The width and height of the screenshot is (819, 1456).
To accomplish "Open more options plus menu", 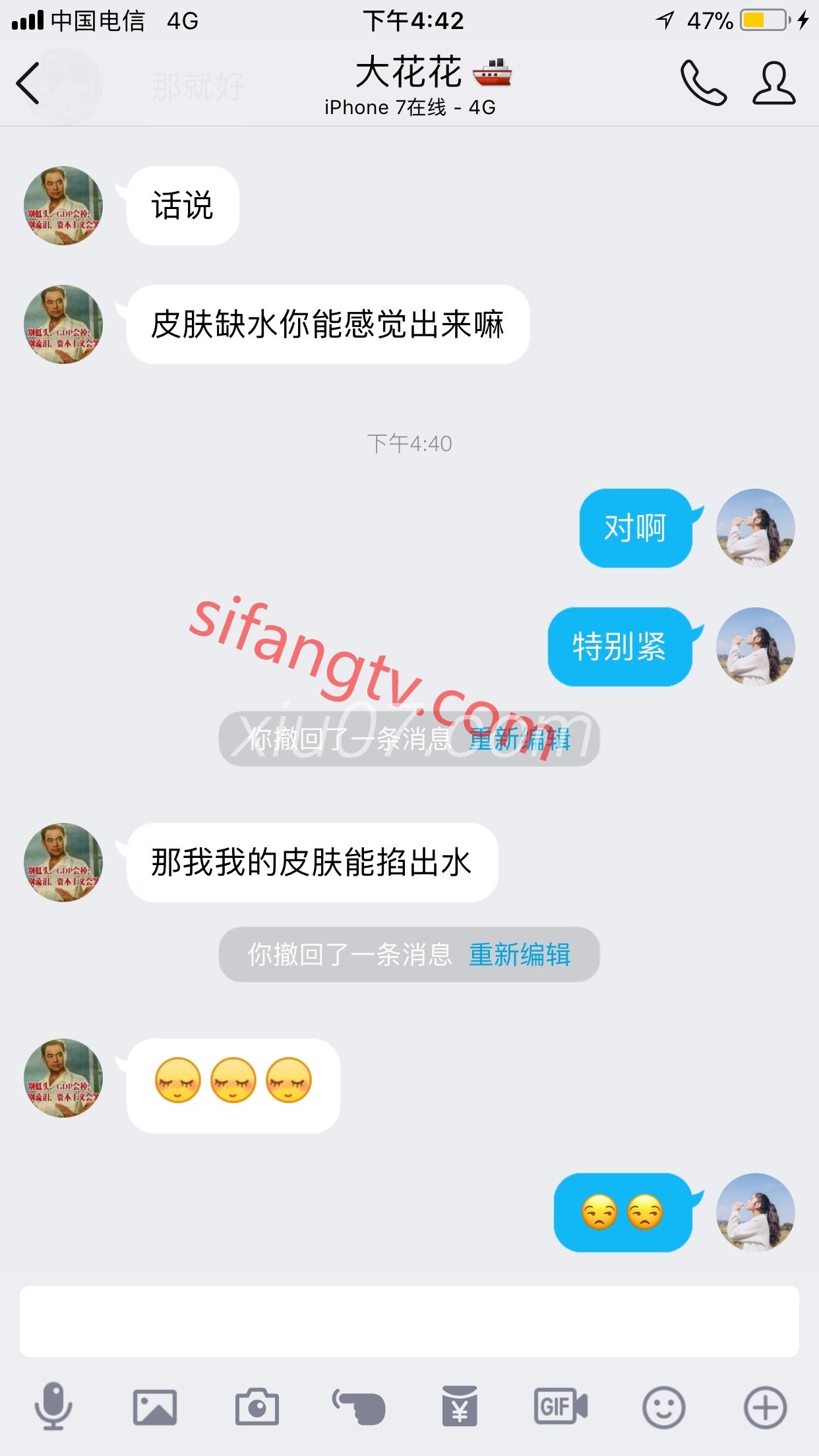I will tap(765, 1407).
